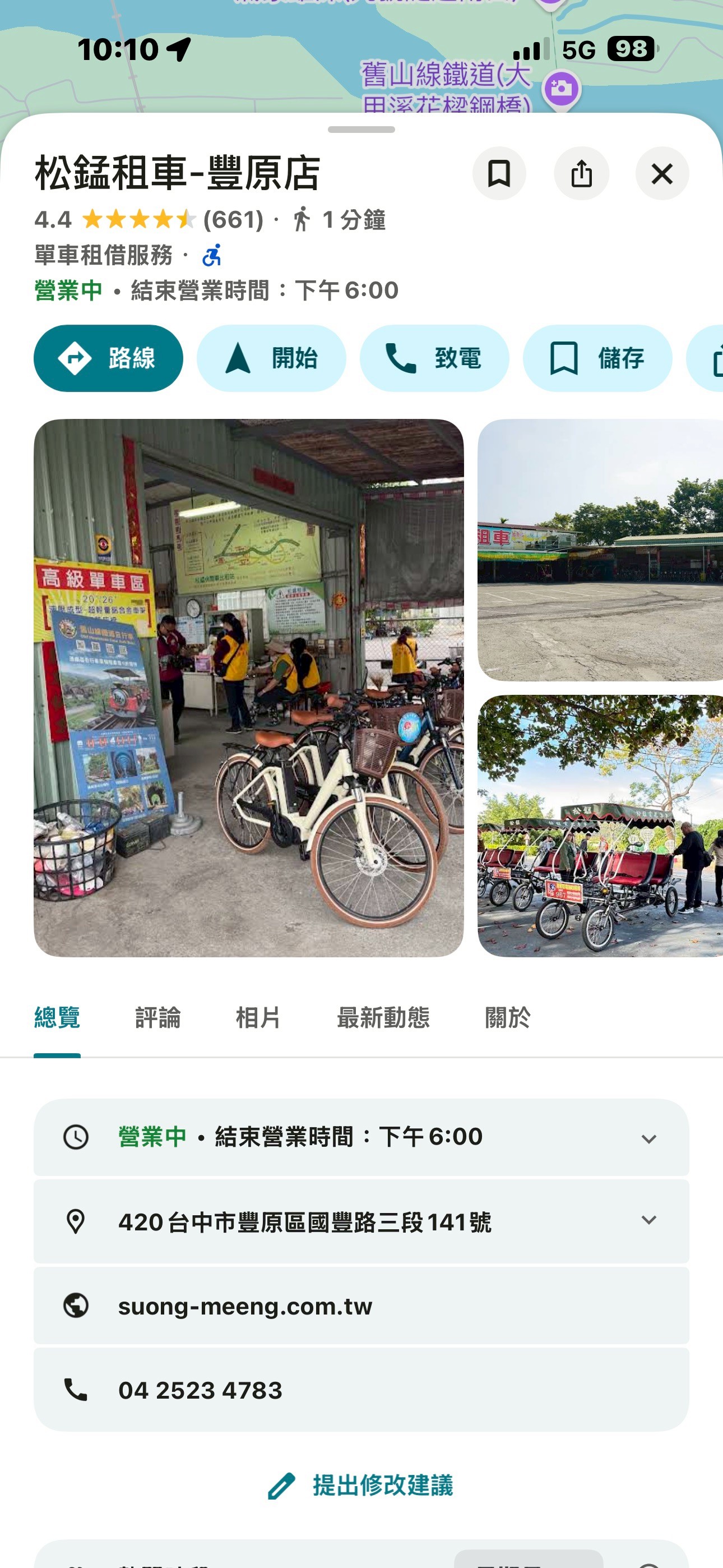Get directions with the 路線 button

point(108,358)
